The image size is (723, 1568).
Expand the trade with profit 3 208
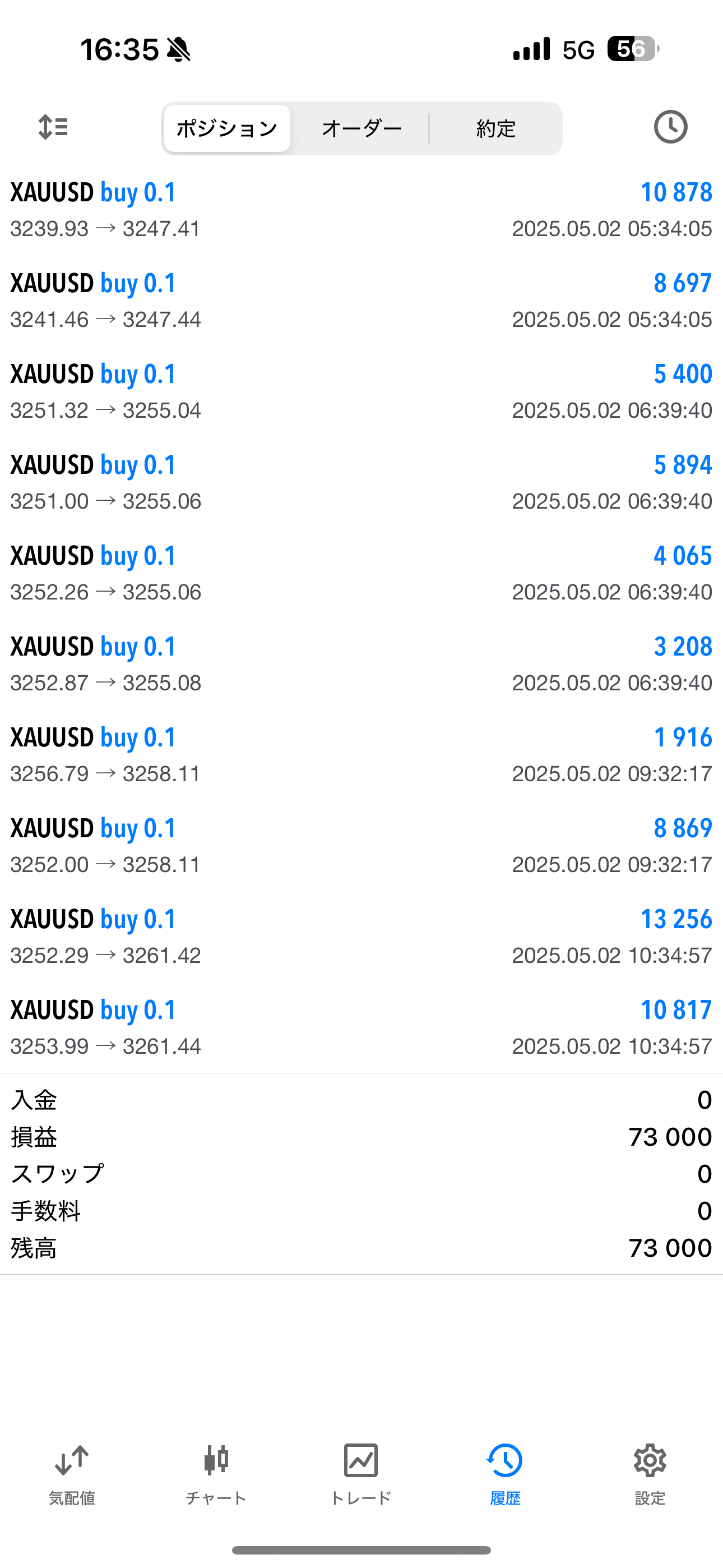click(x=361, y=664)
